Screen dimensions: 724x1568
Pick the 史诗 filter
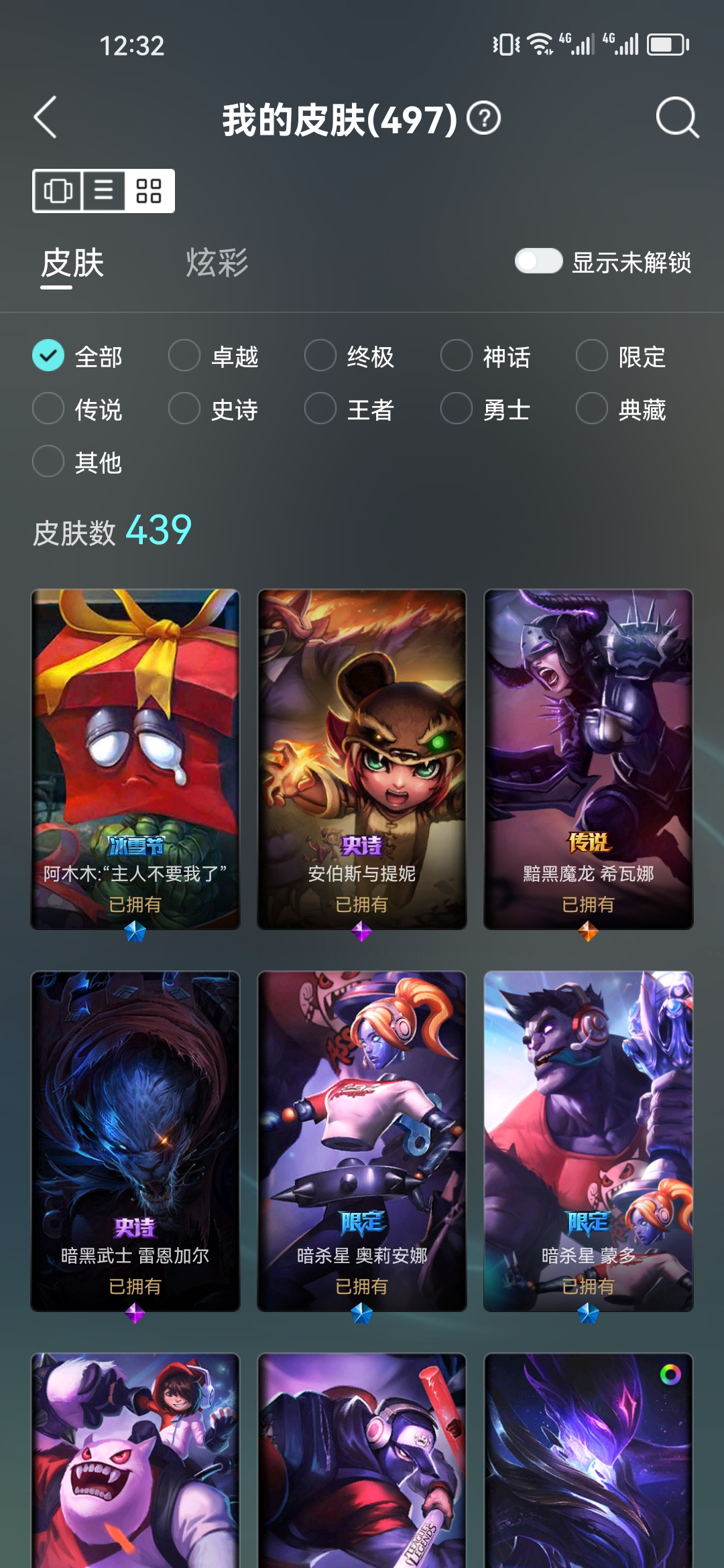(x=184, y=409)
